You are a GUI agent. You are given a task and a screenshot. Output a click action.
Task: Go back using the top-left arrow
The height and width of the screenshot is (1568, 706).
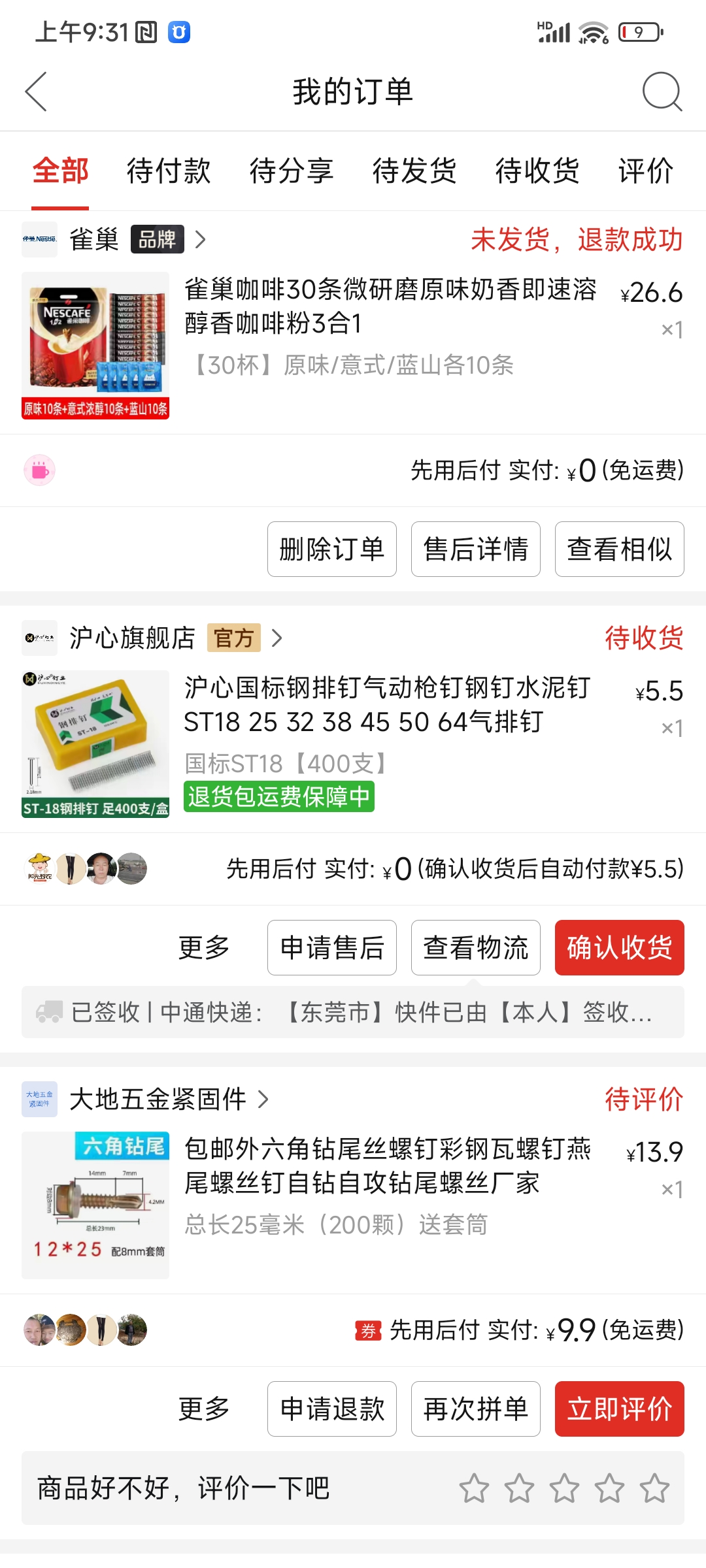coord(37,91)
